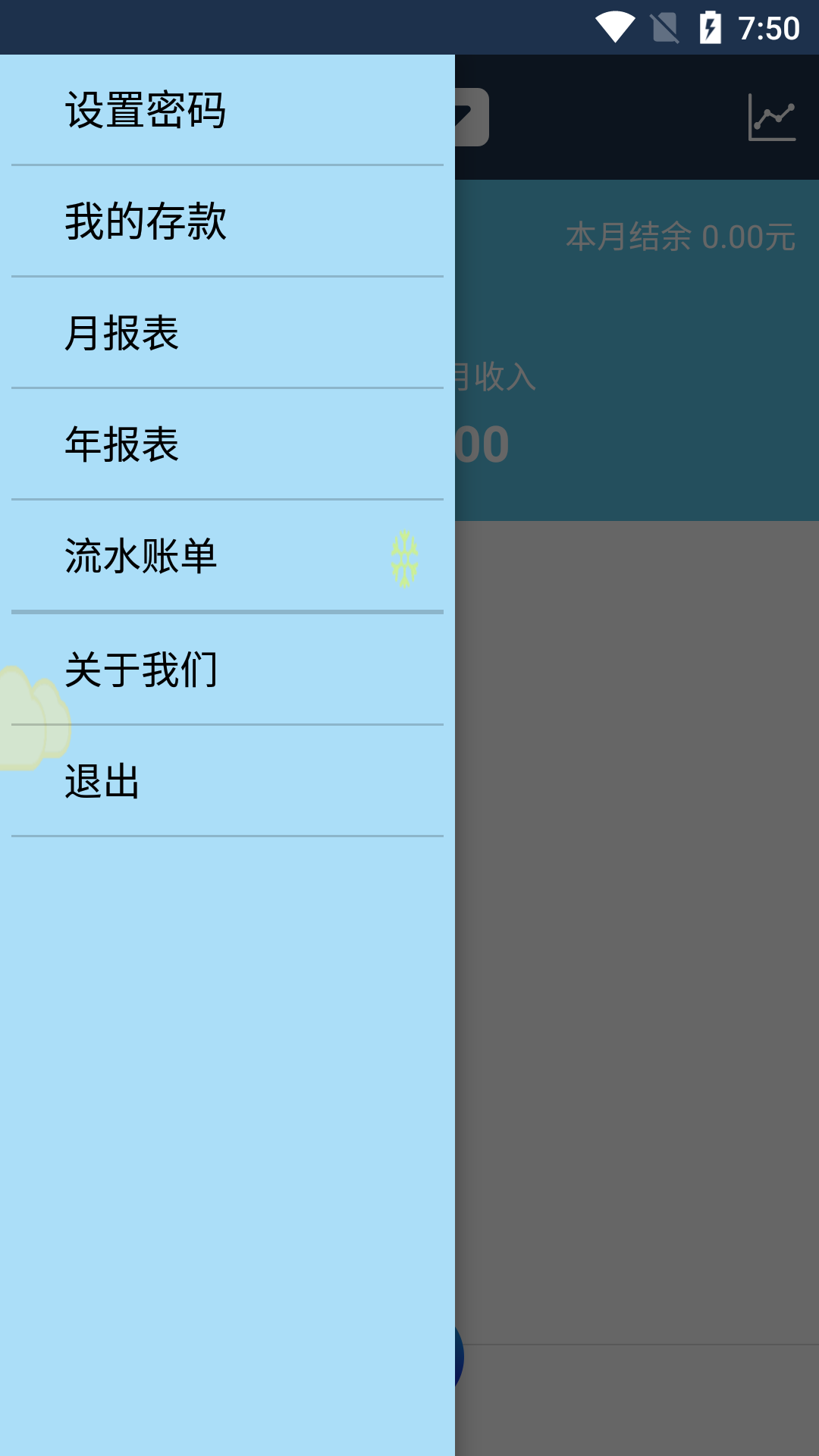
Task: Open 流水账单 transaction list
Action: click(x=227, y=556)
